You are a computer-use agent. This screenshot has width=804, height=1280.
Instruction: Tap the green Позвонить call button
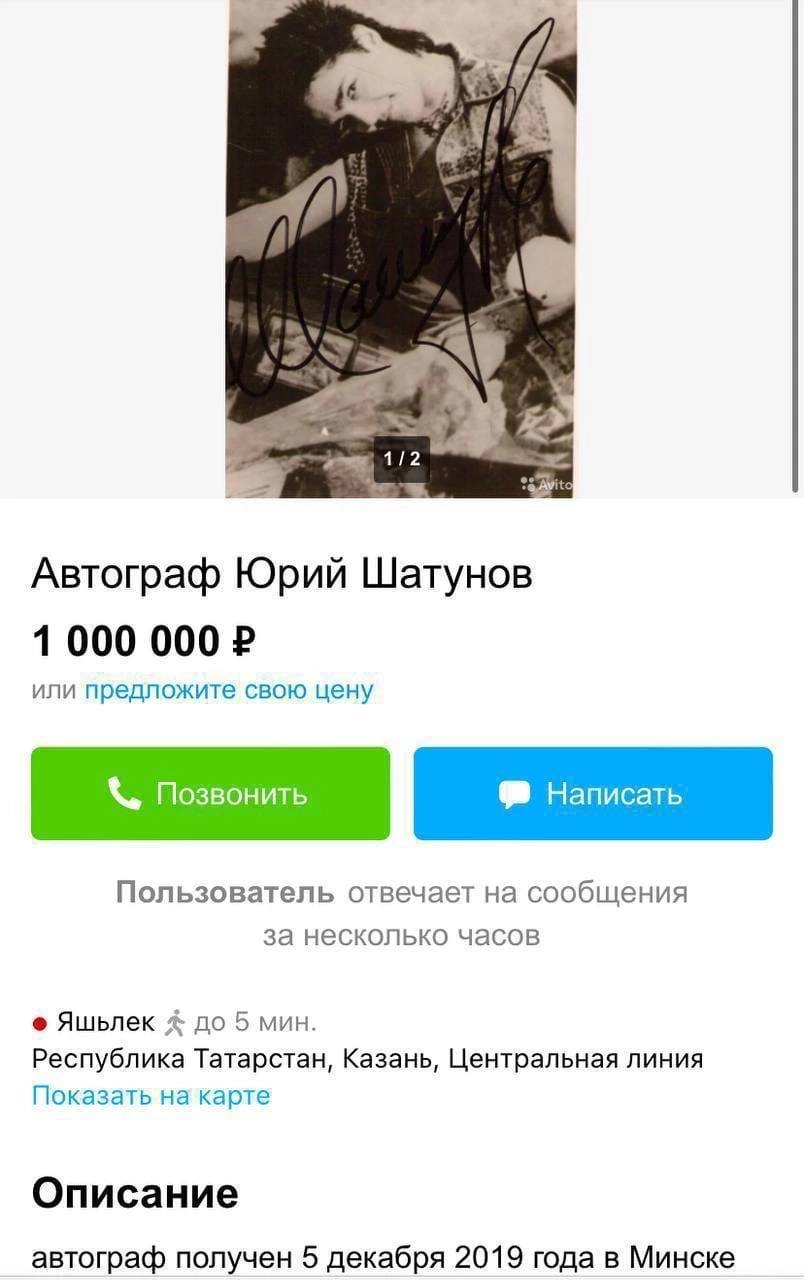(210, 793)
